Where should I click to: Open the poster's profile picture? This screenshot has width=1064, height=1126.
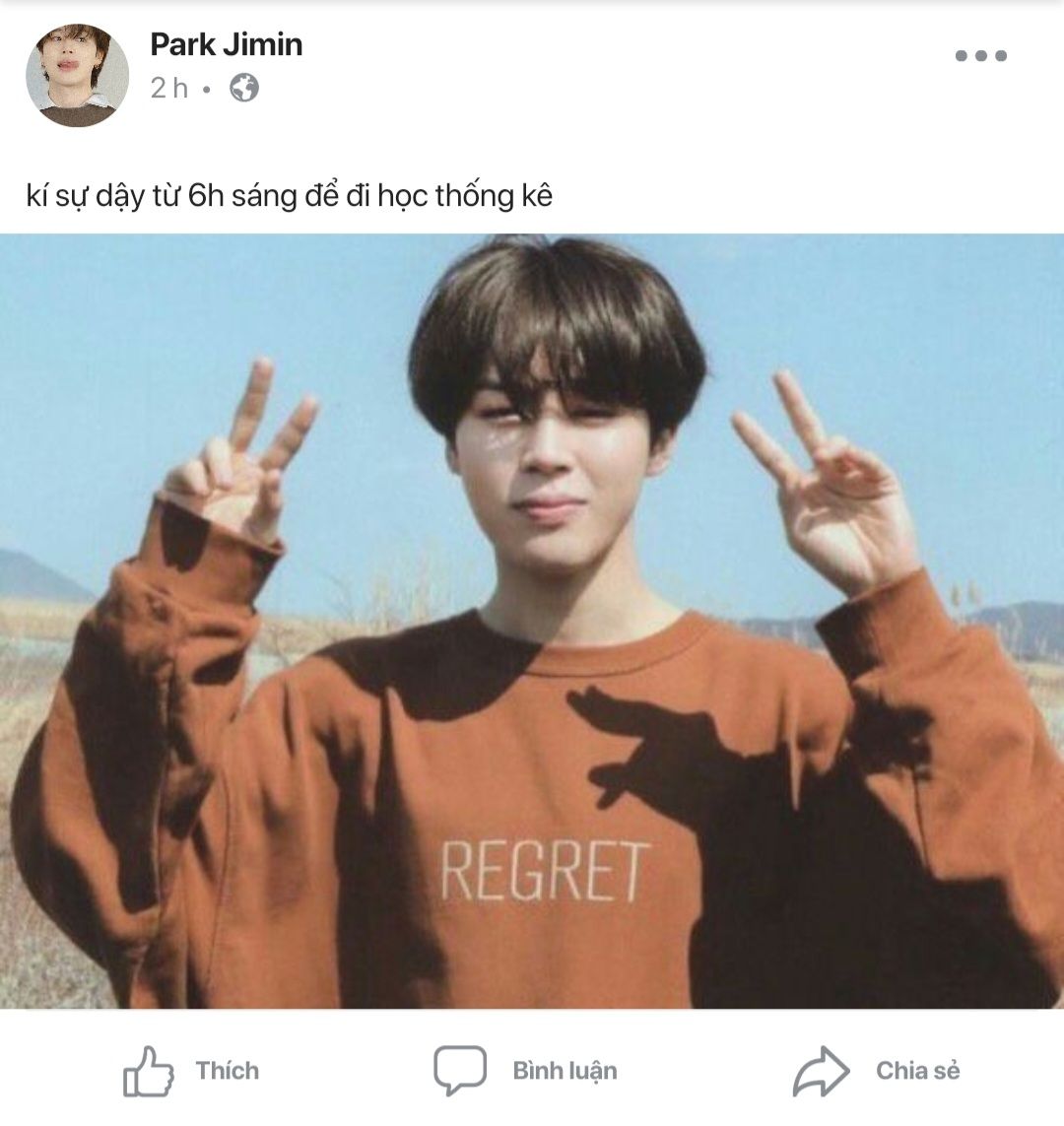point(77,76)
